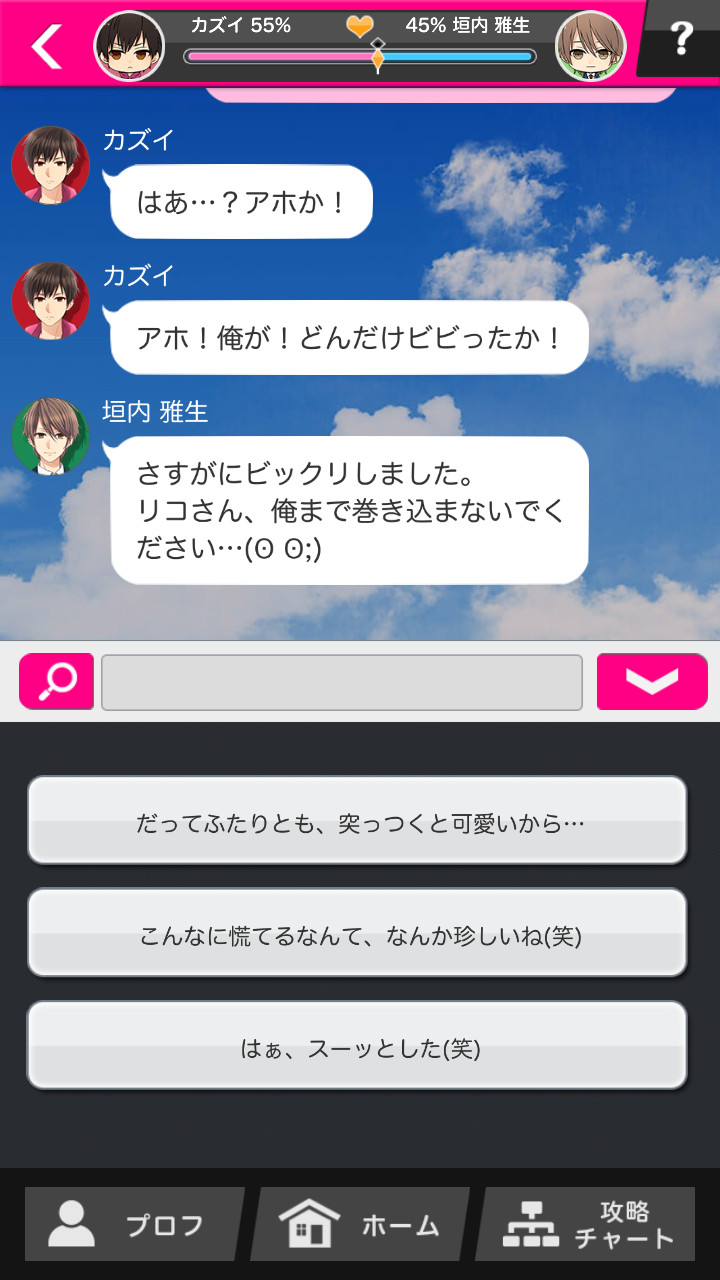Return to ホーム screen
This screenshot has width=720, height=1280.
pyautogui.click(x=360, y=1224)
